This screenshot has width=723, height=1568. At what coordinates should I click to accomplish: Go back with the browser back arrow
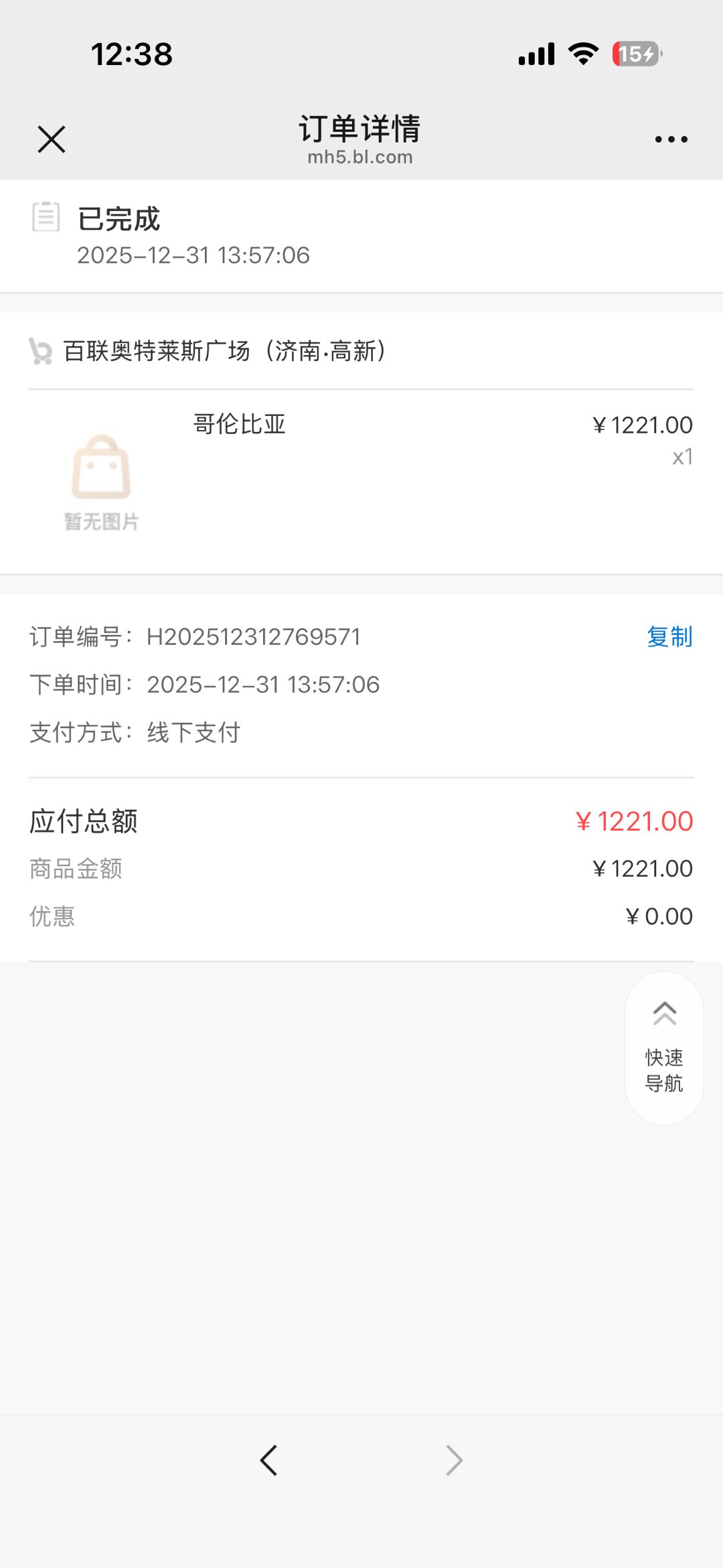pyautogui.click(x=269, y=1460)
